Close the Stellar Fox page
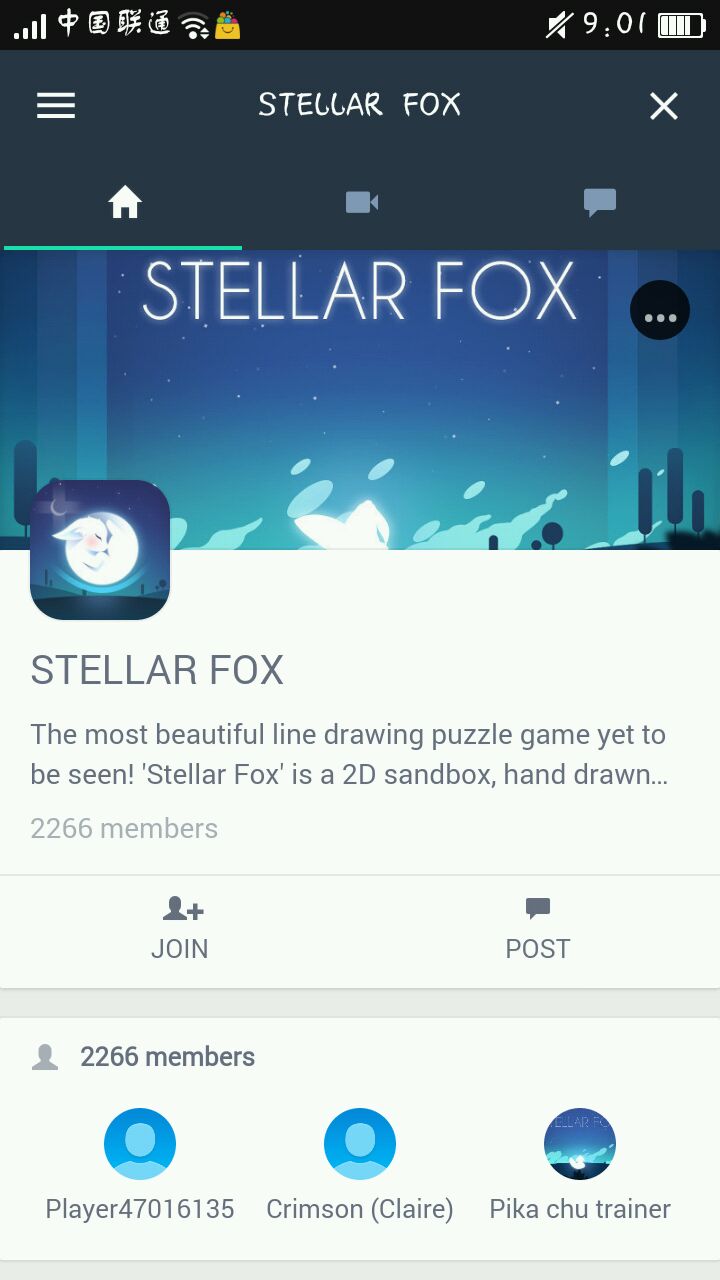Viewport: 720px width, 1280px height. click(x=664, y=106)
